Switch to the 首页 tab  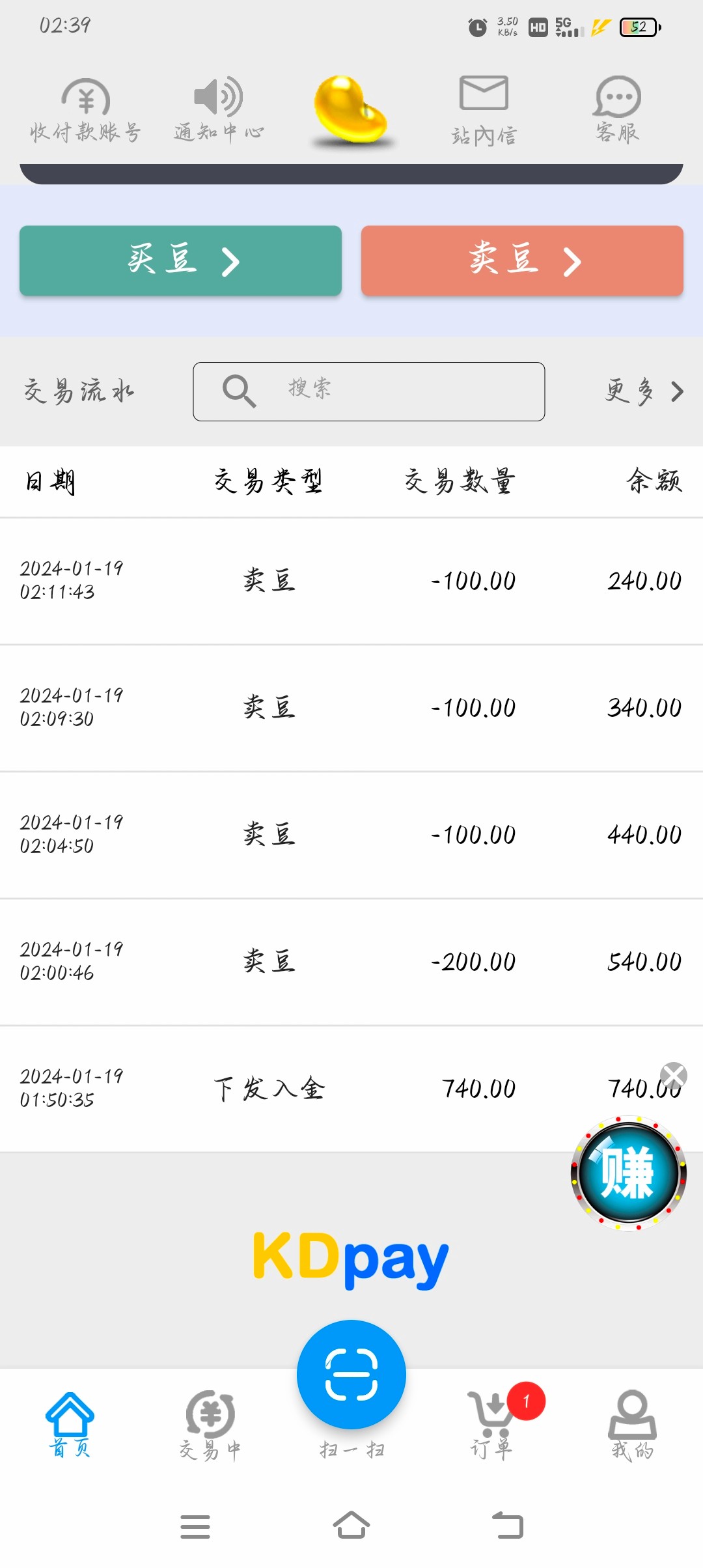coord(70,1424)
